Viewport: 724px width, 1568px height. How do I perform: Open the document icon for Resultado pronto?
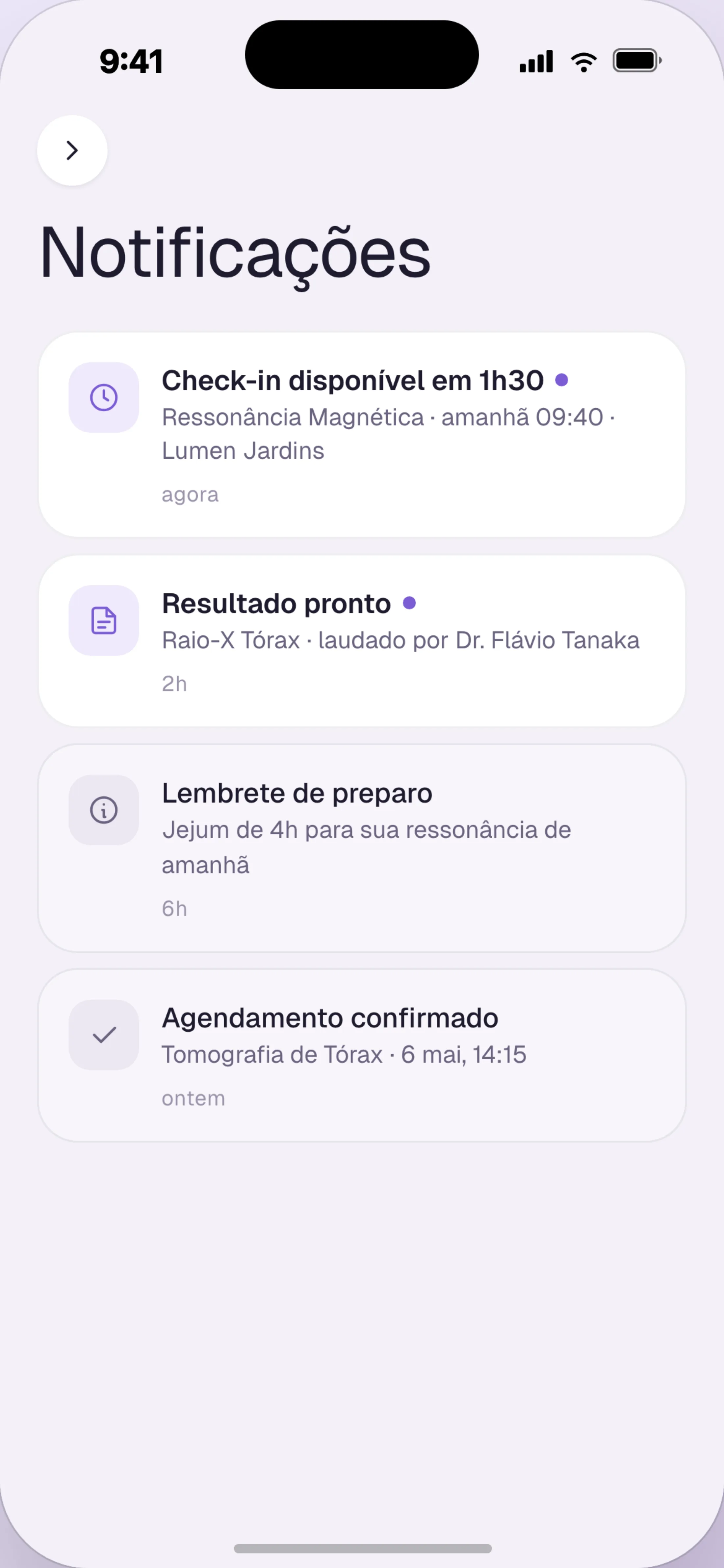tap(103, 621)
